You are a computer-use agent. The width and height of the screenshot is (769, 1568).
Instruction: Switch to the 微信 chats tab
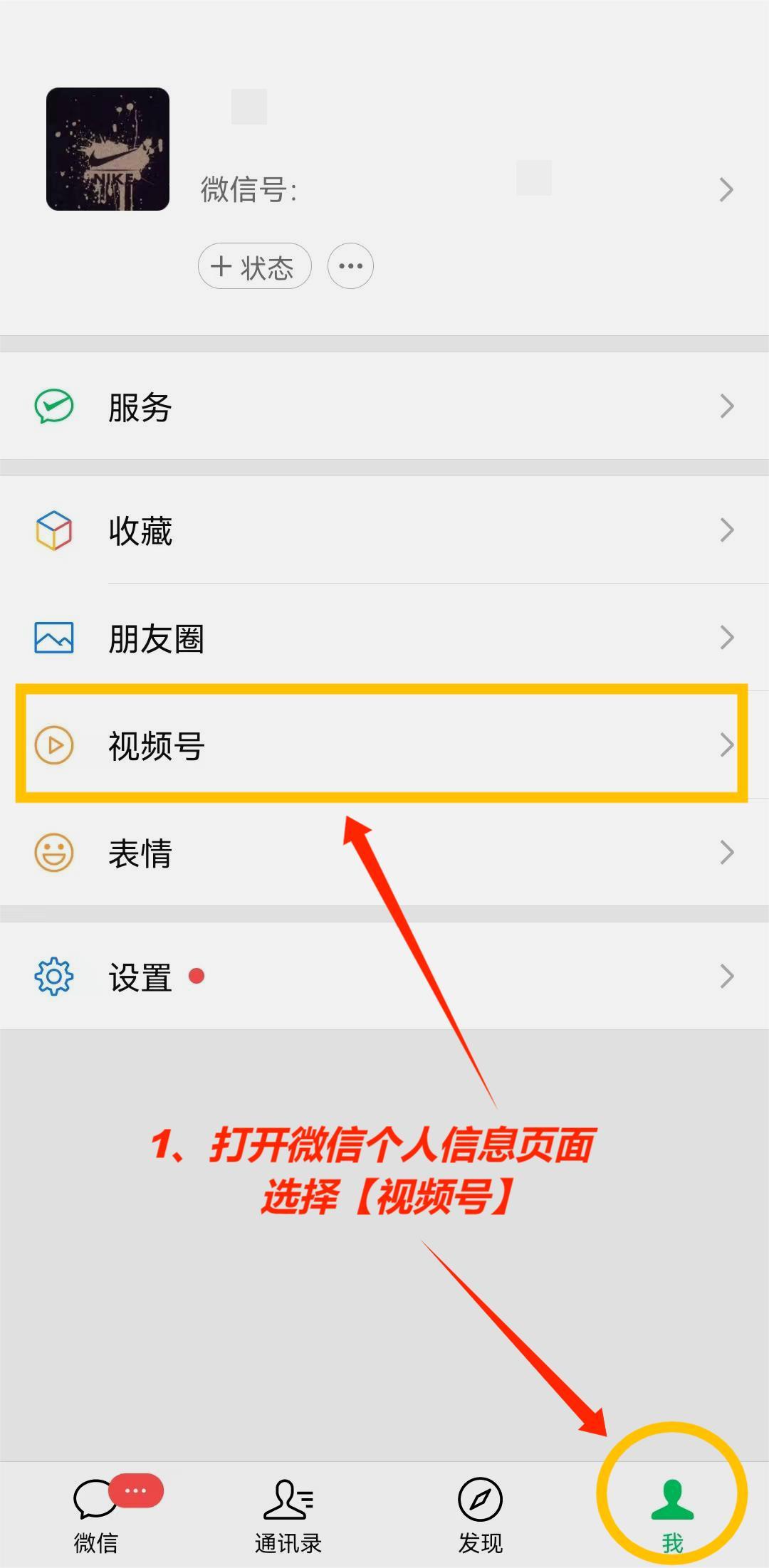point(96,1515)
